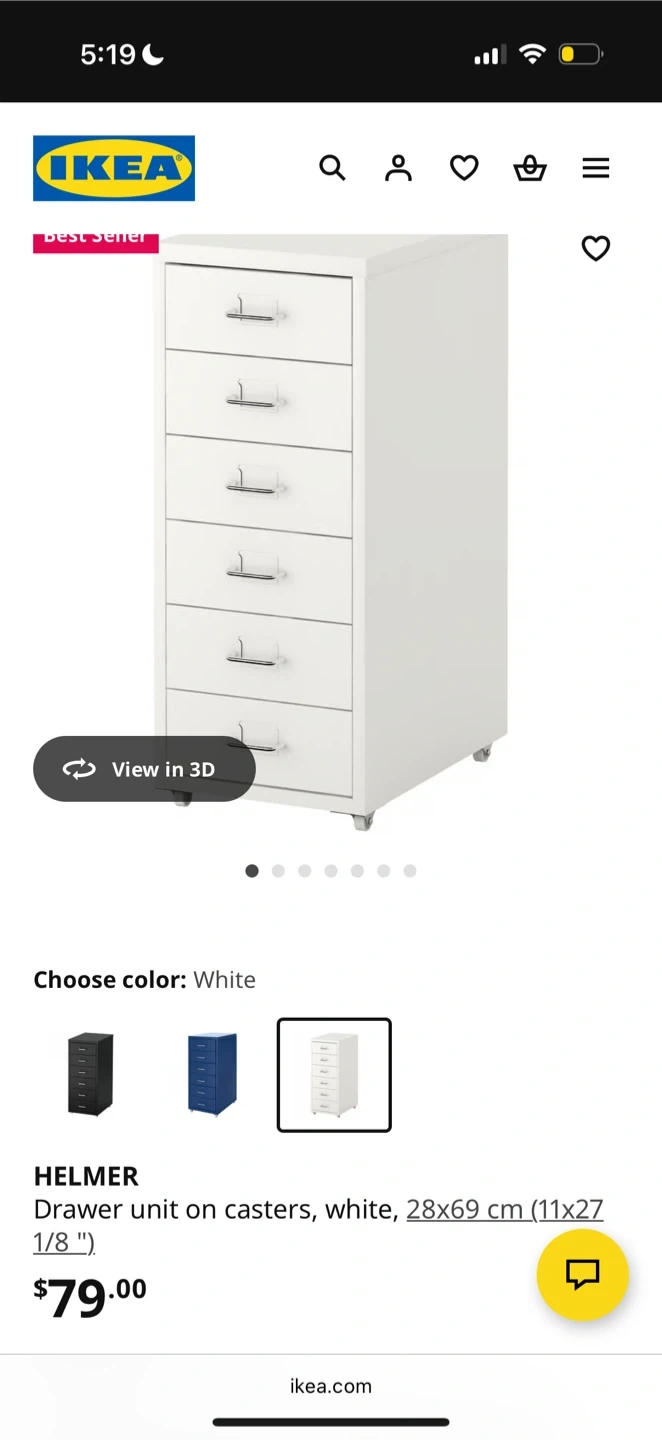Image resolution: width=662 pixels, height=1440 pixels.
Task: Open the hamburger menu
Action: tap(596, 168)
